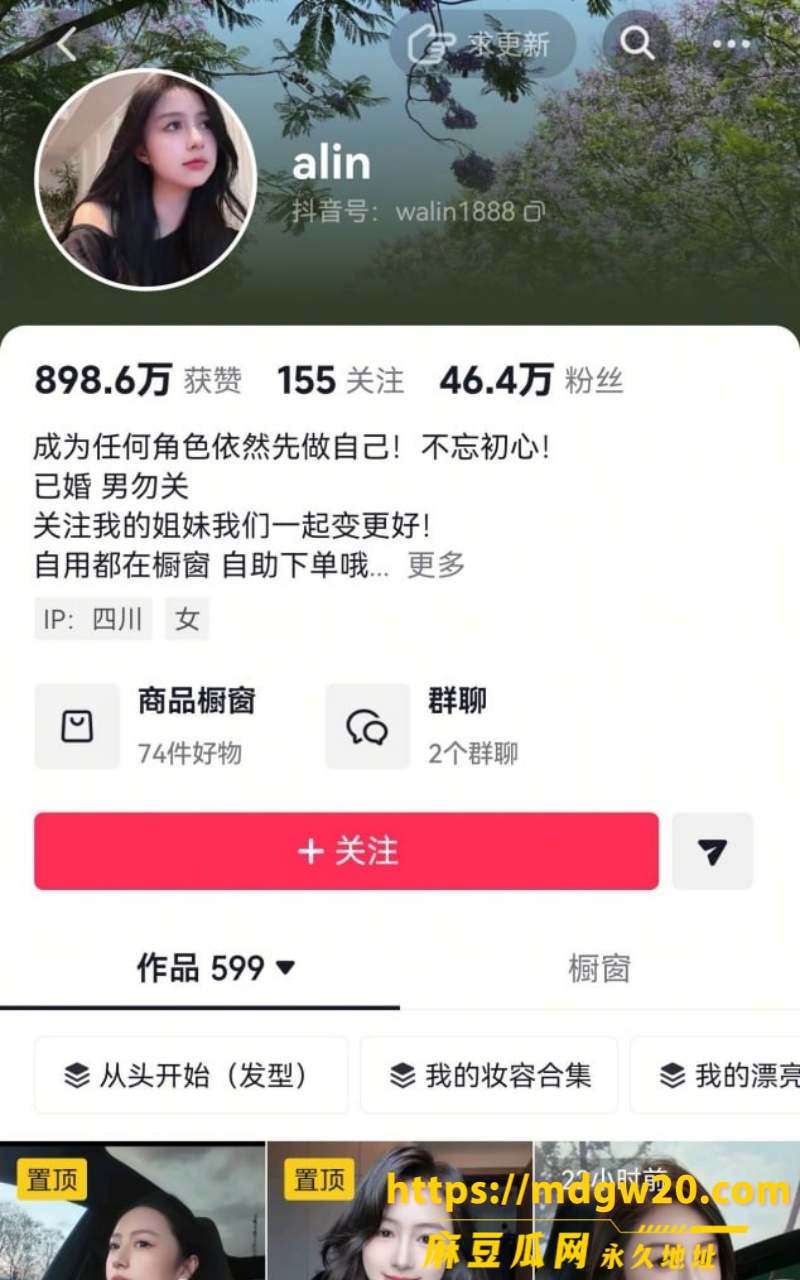This screenshot has width=800, height=1280.
Task: Open the 我的妆容合集 collection
Action: [489, 1075]
